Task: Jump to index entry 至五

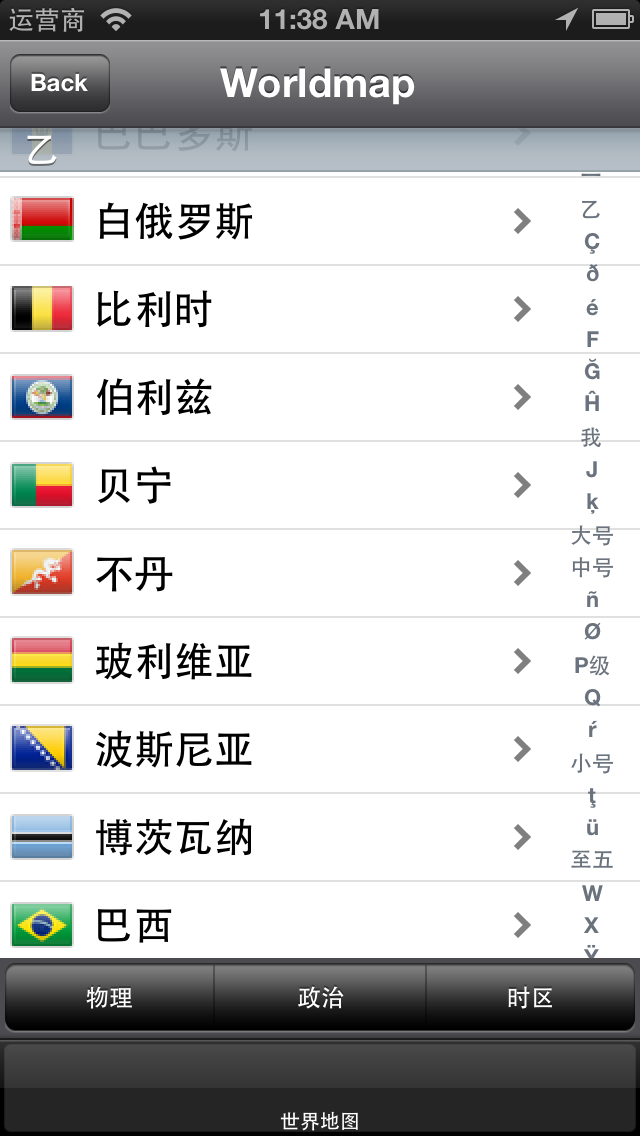Action: [x=592, y=860]
